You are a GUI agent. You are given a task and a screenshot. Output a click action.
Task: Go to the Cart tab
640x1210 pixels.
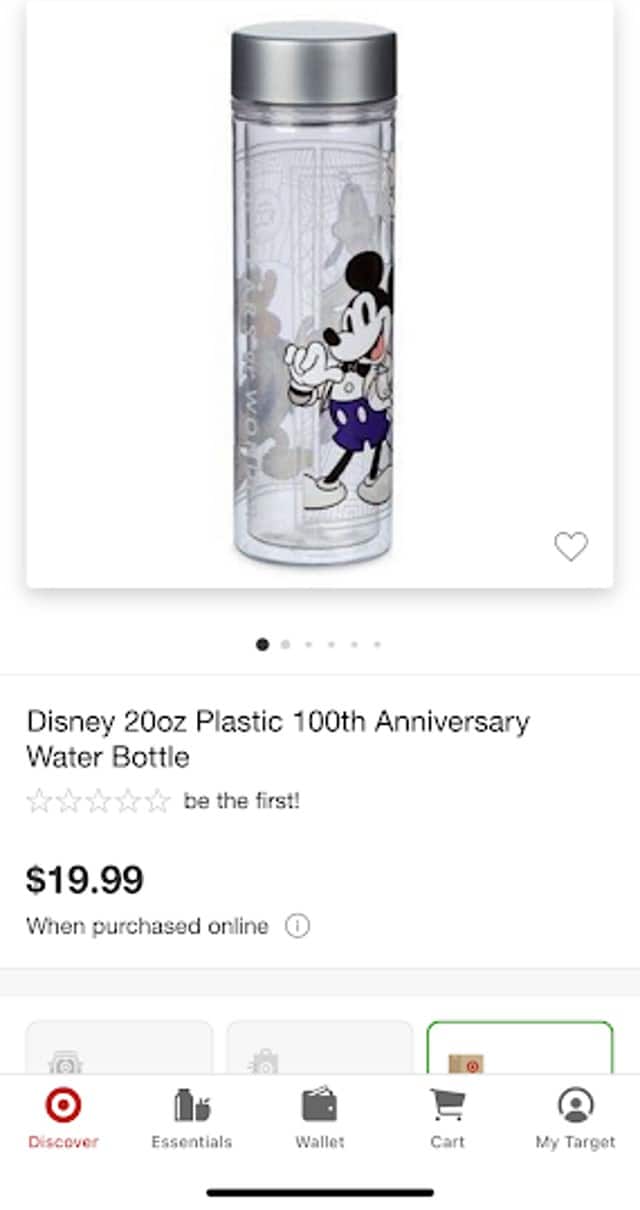pos(447,1118)
